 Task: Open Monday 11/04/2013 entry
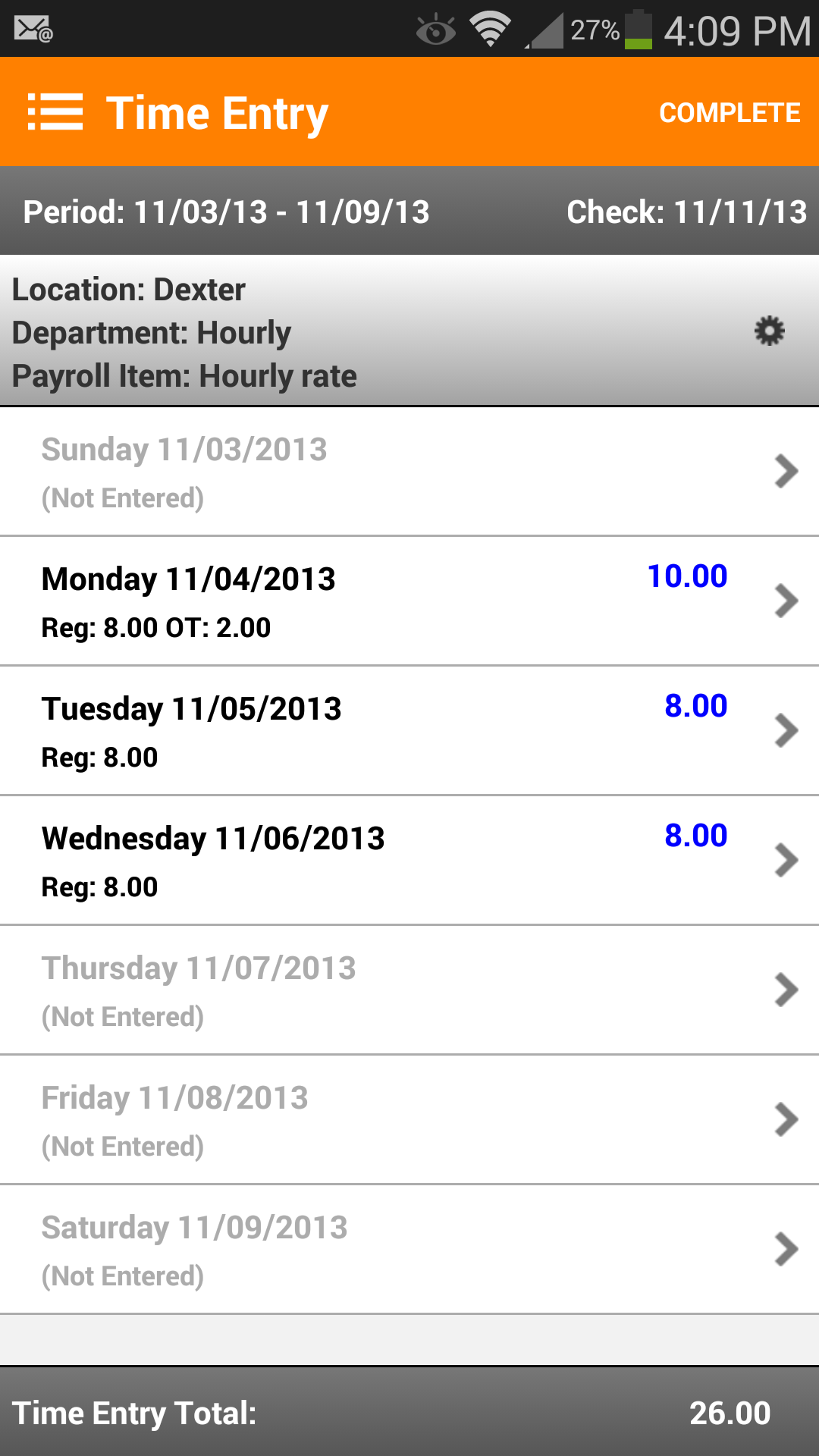[x=409, y=601]
